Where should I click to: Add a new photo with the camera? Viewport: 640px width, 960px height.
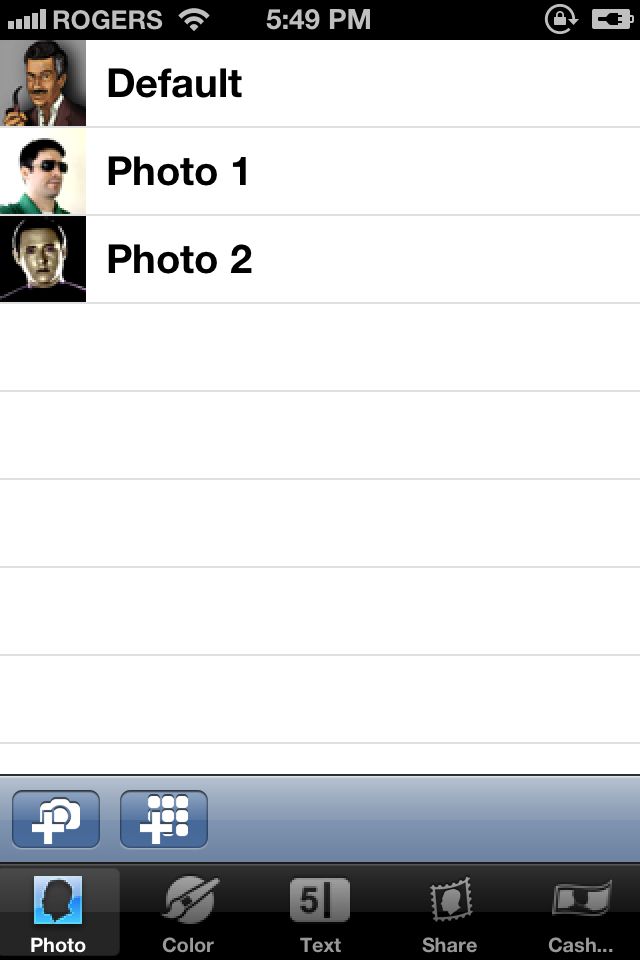[x=56, y=819]
